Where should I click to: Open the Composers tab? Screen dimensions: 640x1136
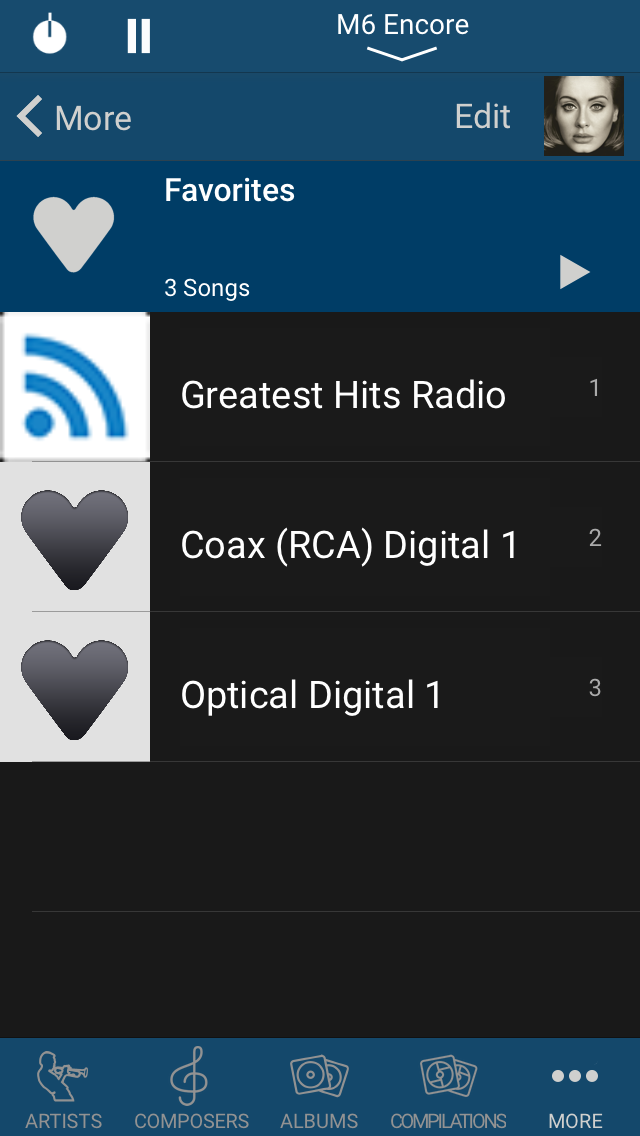pyautogui.click(x=191, y=1088)
